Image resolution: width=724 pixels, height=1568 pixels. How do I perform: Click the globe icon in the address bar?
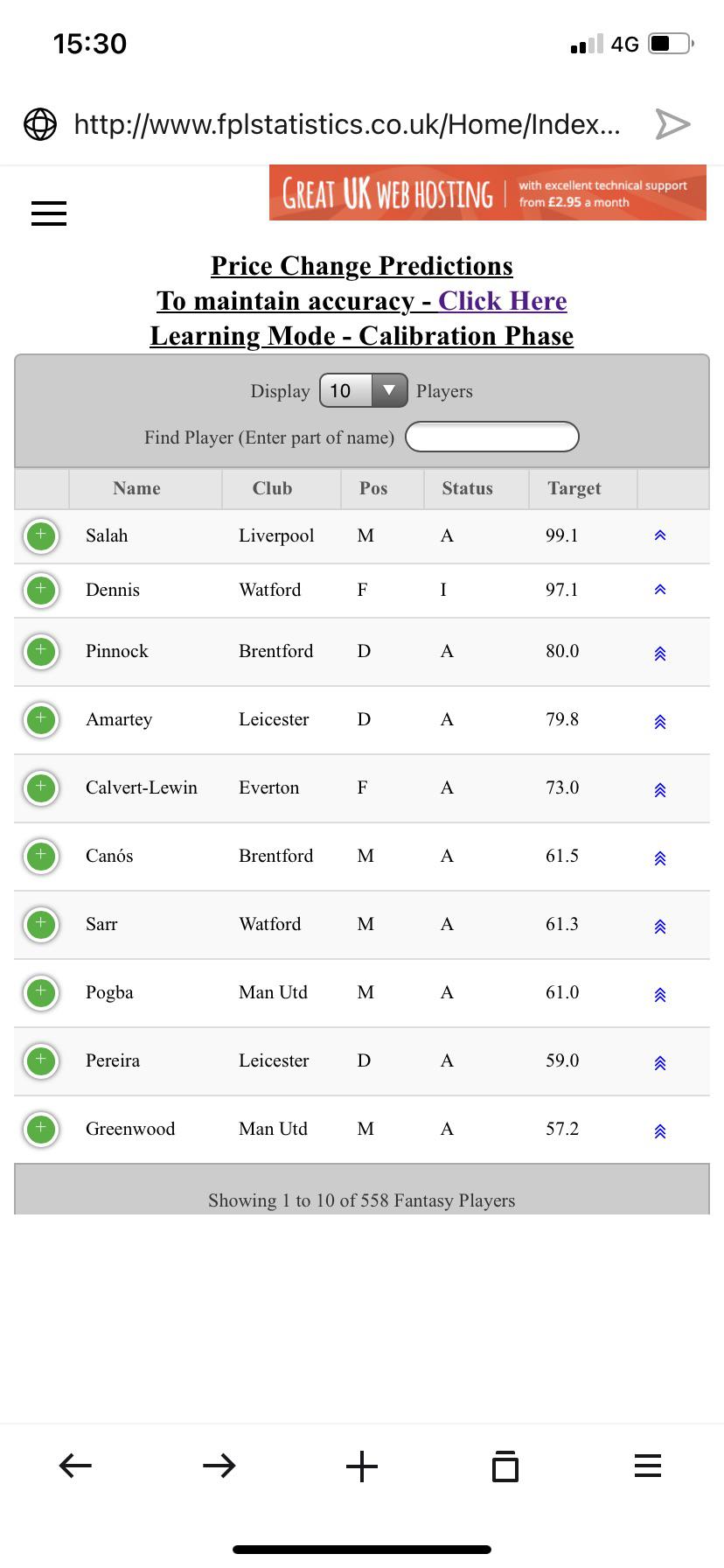click(x=38, y=123)
